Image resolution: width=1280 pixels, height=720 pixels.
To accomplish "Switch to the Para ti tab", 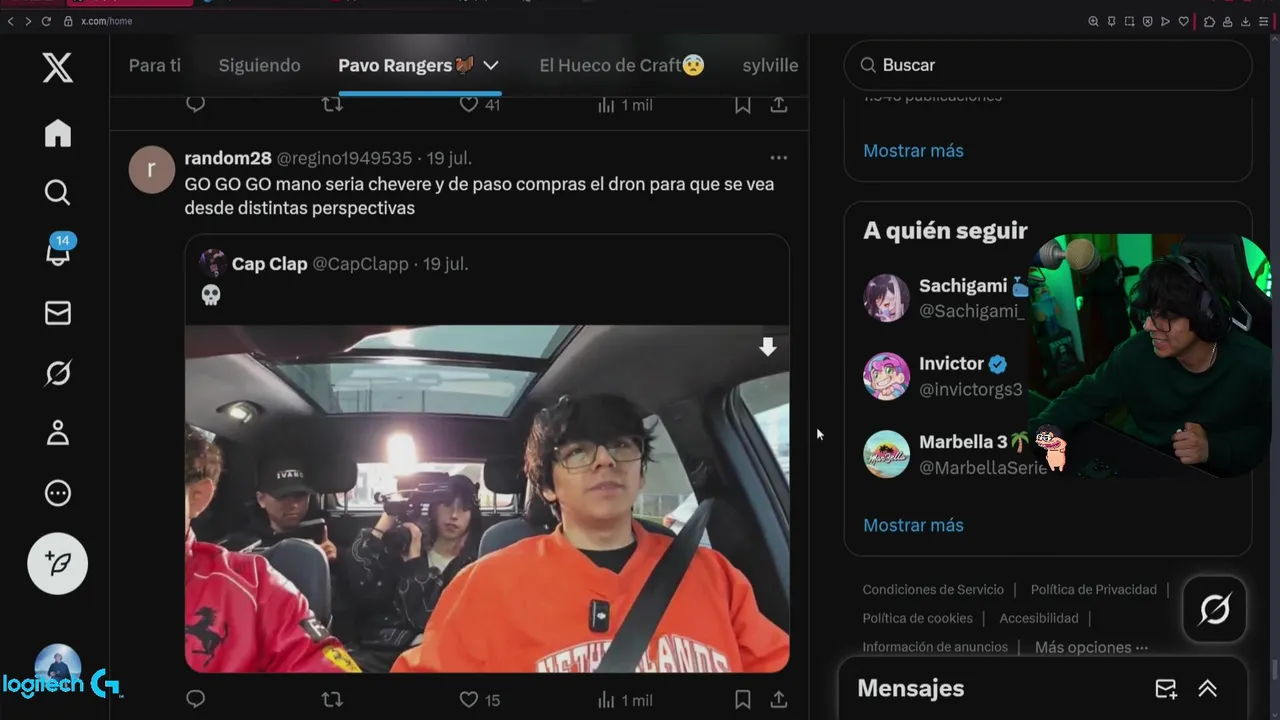I will point(155,65).
